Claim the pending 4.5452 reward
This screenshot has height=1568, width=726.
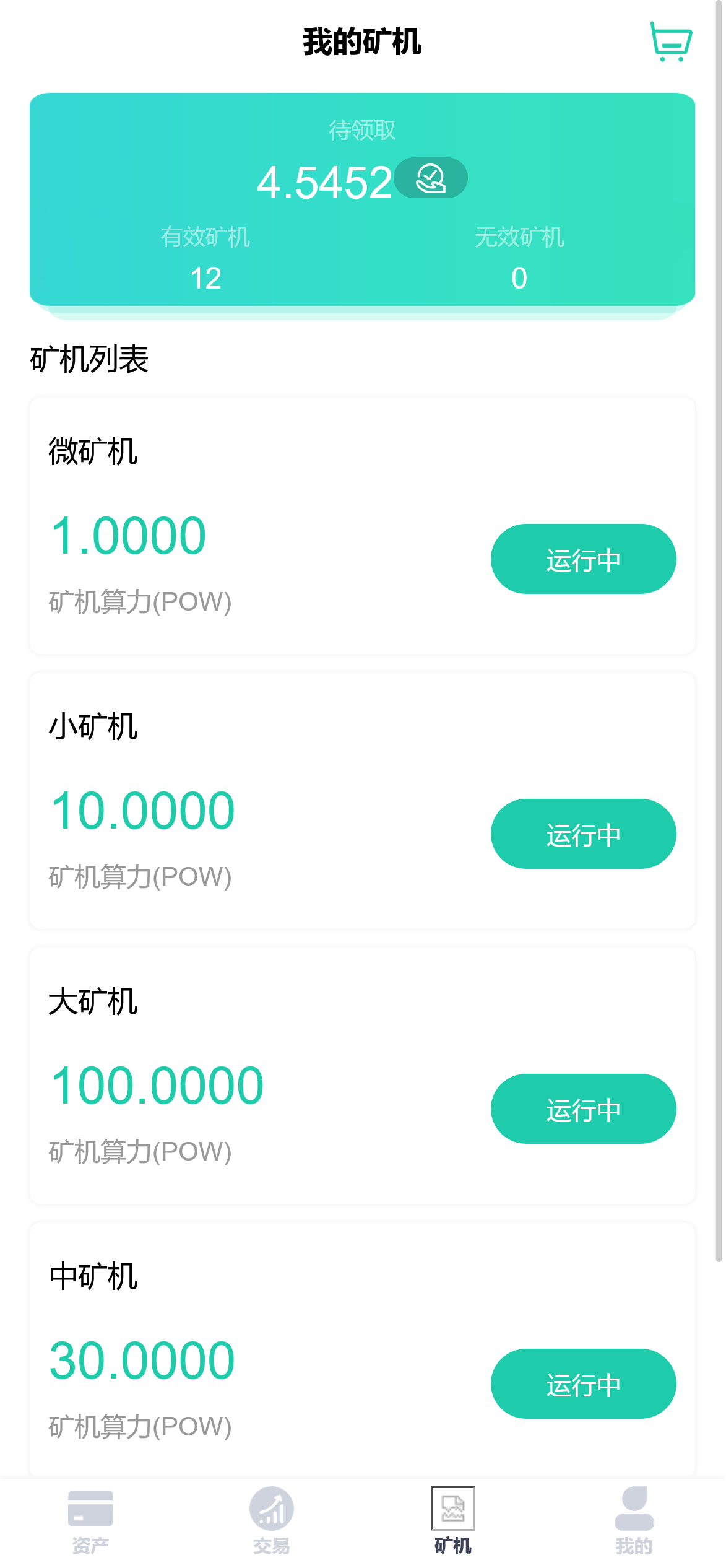coord(431,178)
